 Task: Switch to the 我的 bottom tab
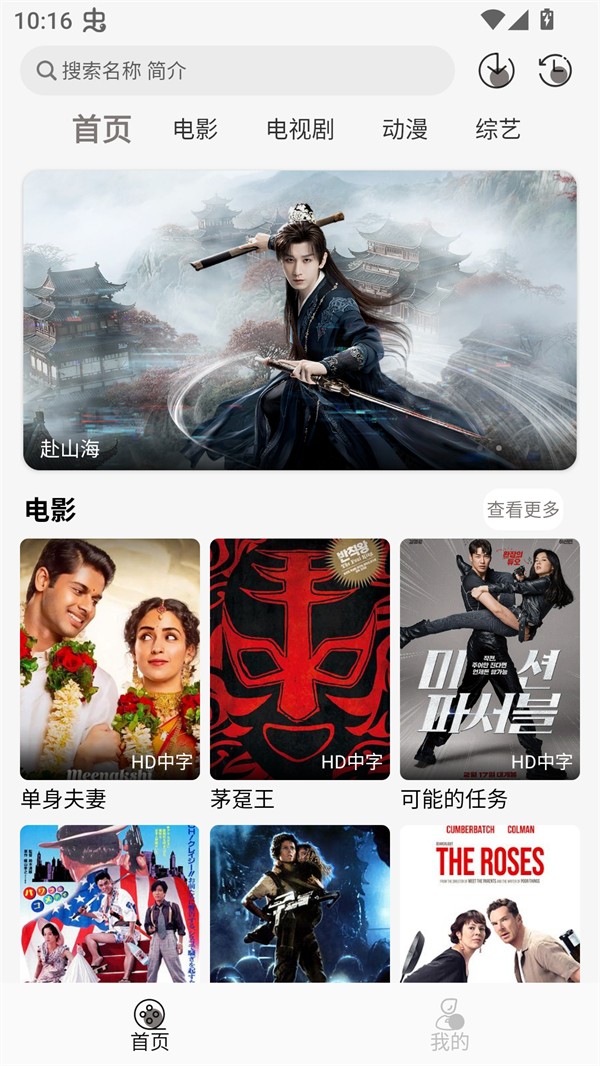[x=449, y=1026]
